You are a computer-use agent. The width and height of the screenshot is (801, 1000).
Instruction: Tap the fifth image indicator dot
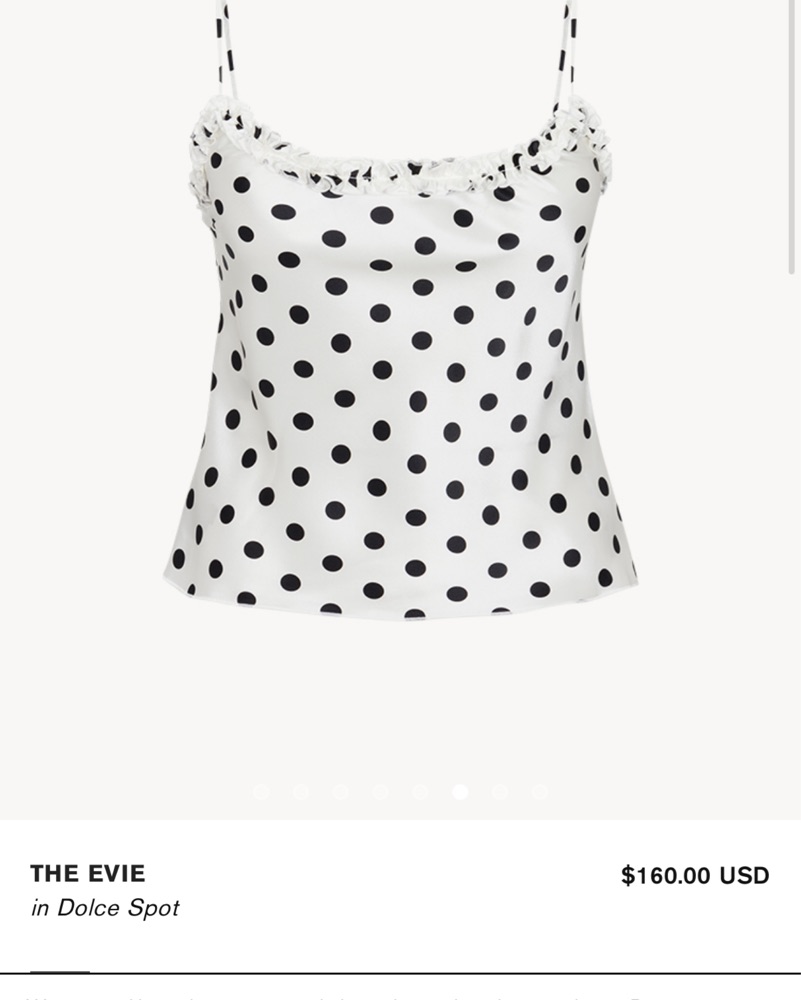[x=420, y=792]
